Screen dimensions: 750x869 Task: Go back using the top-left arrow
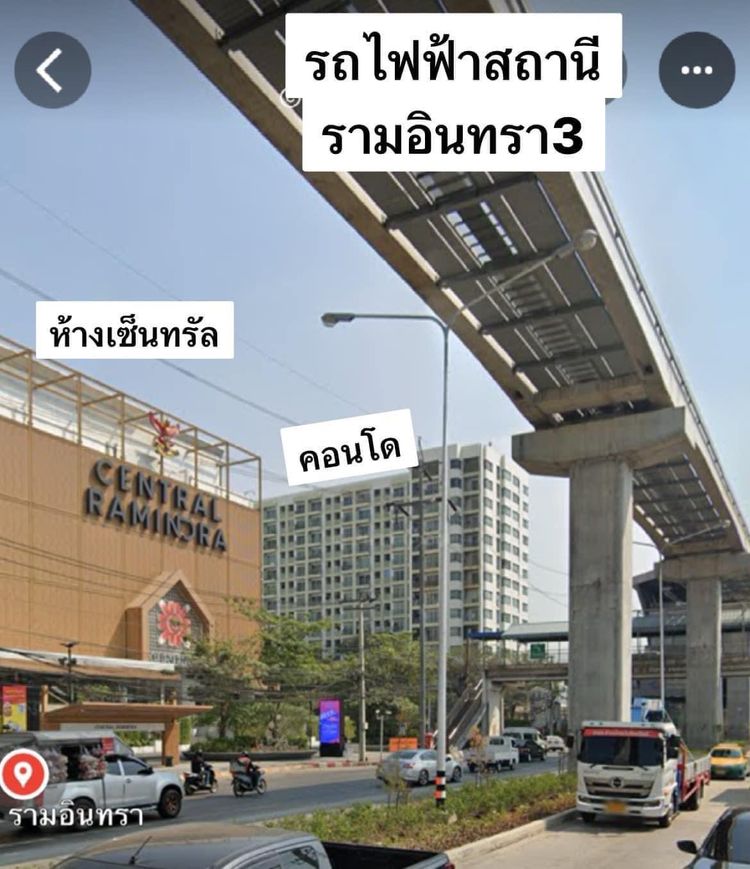52,70
